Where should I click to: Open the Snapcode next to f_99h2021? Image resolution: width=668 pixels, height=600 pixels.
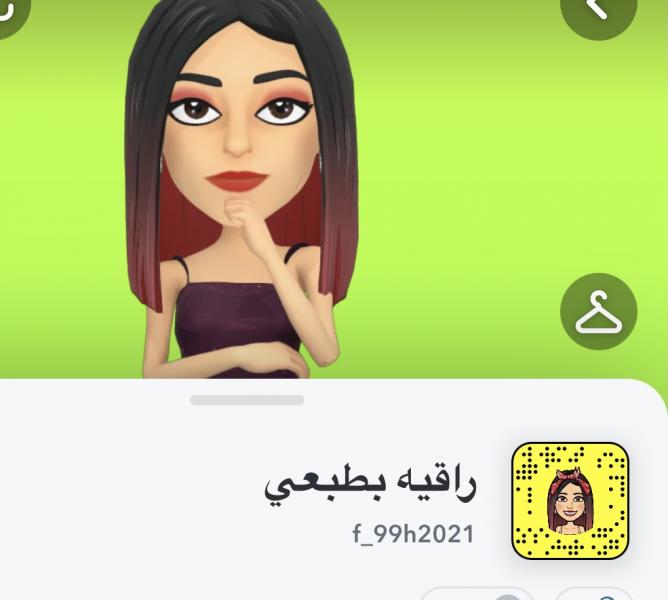[x=572, y=500]
